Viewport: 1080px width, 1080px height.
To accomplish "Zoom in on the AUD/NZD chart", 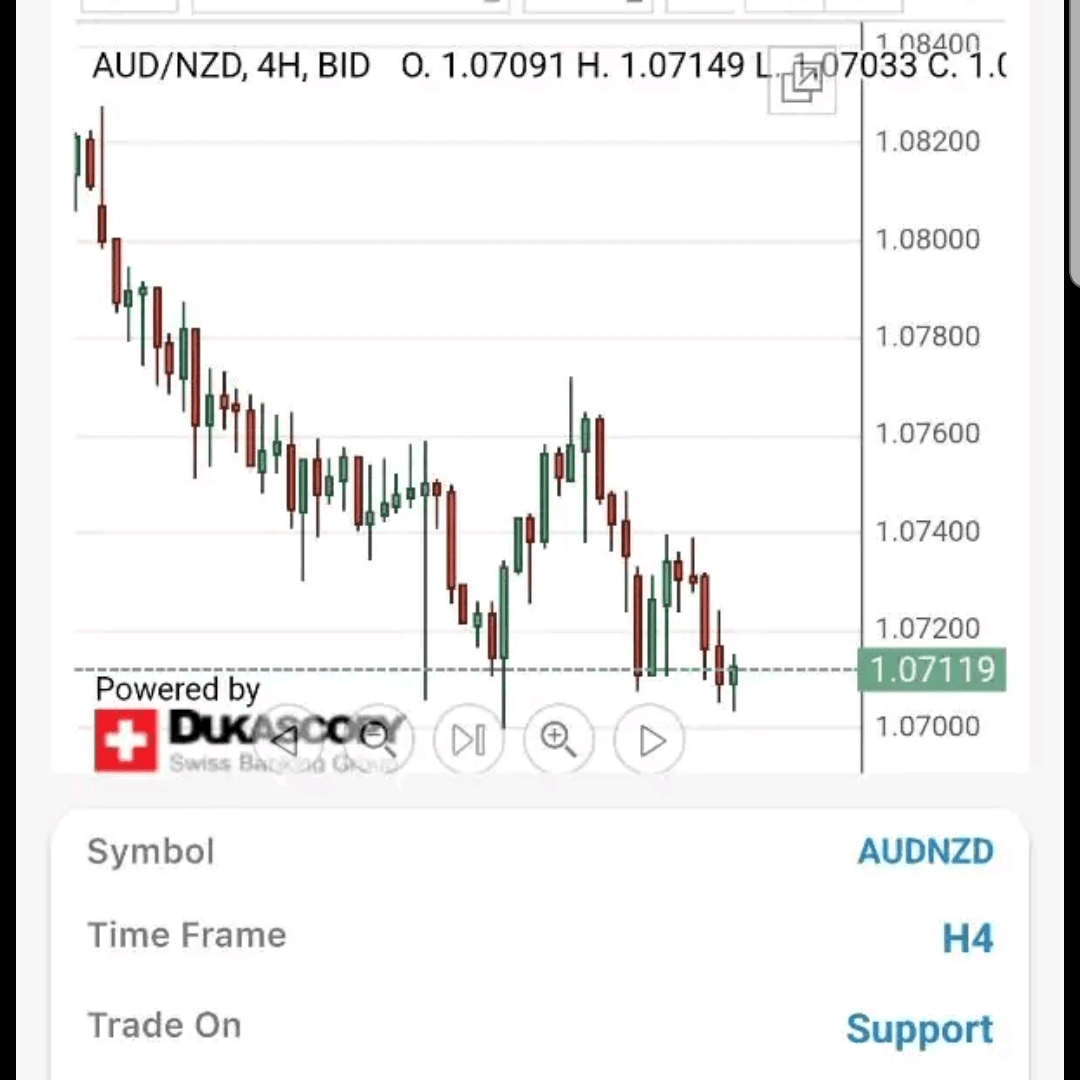I will (x=558, y=740).
